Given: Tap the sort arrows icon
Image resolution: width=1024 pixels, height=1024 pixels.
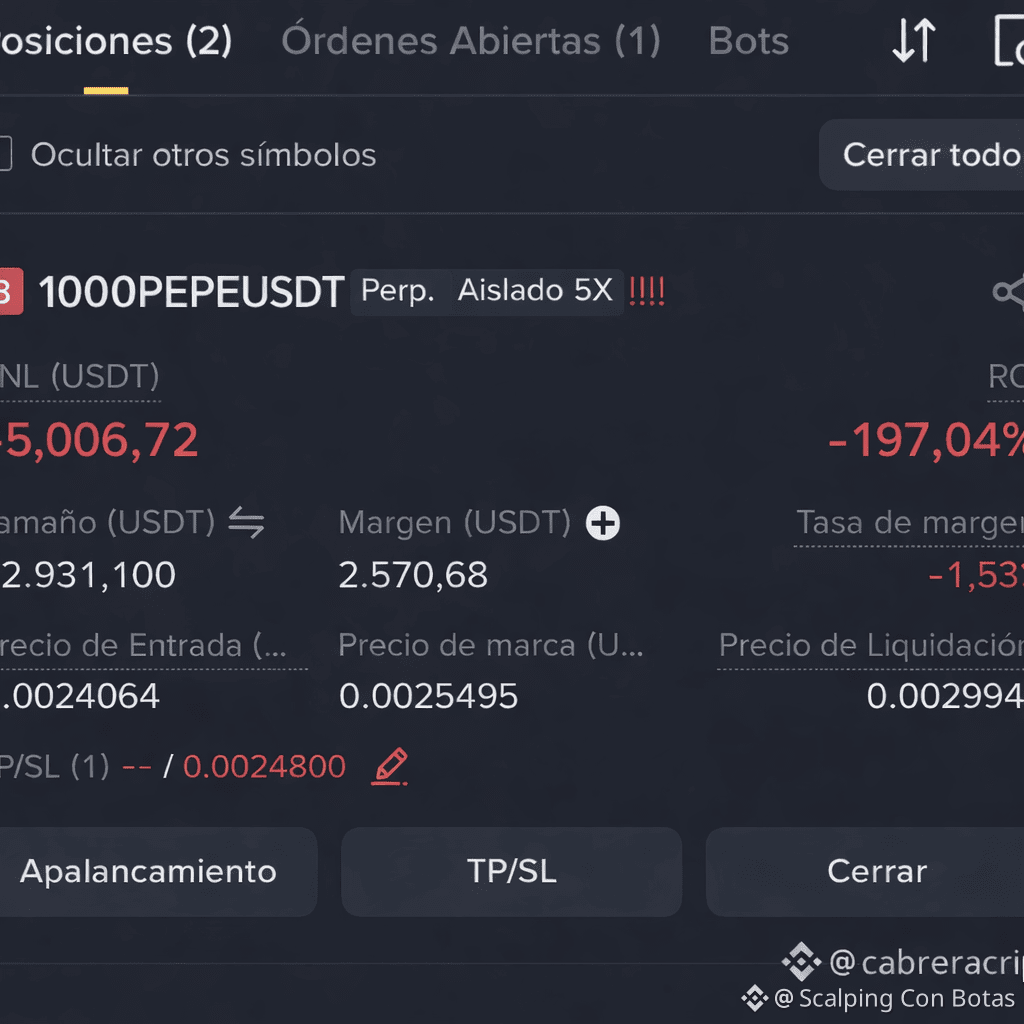Looking at the screenshot, I should (913, 42).
